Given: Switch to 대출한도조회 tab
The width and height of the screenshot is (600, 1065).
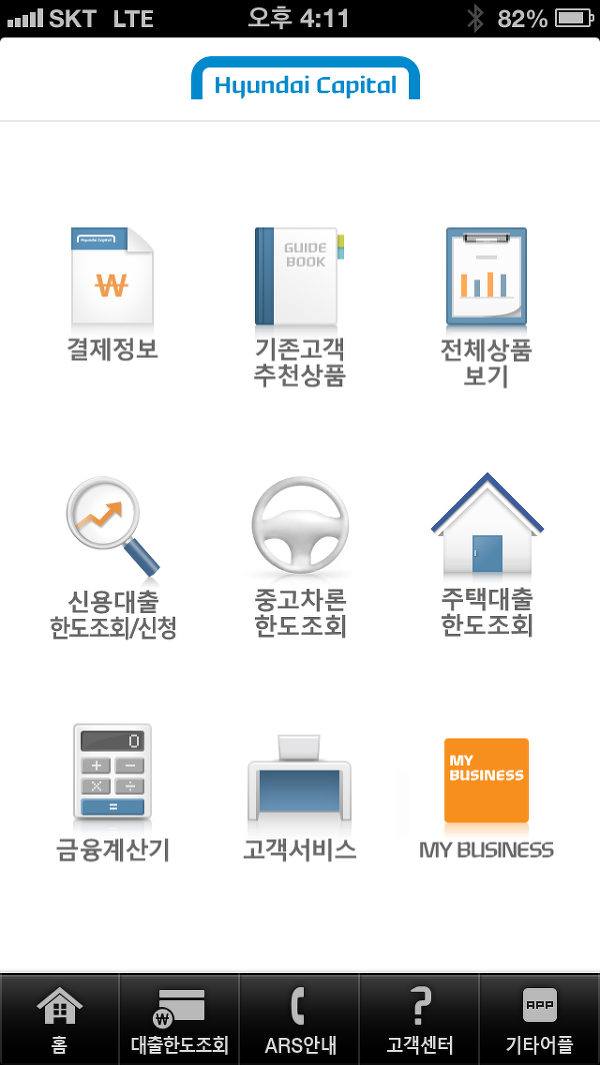Looking at the screenshot, I should coord(179,1019).
